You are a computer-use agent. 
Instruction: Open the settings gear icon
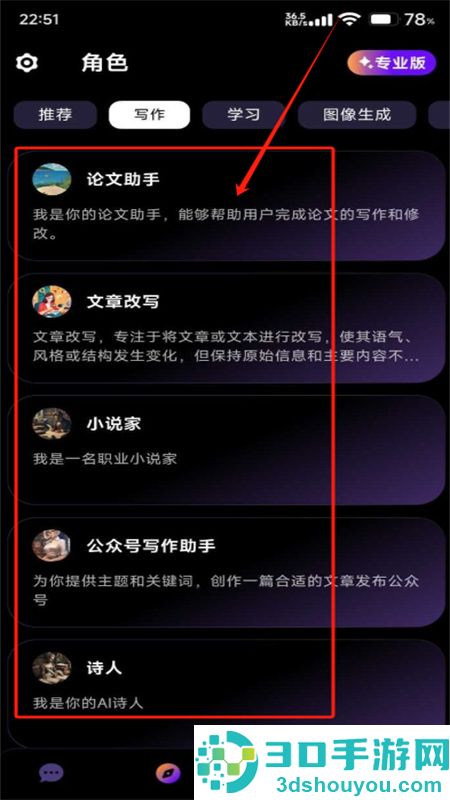(x=27, y=63)
